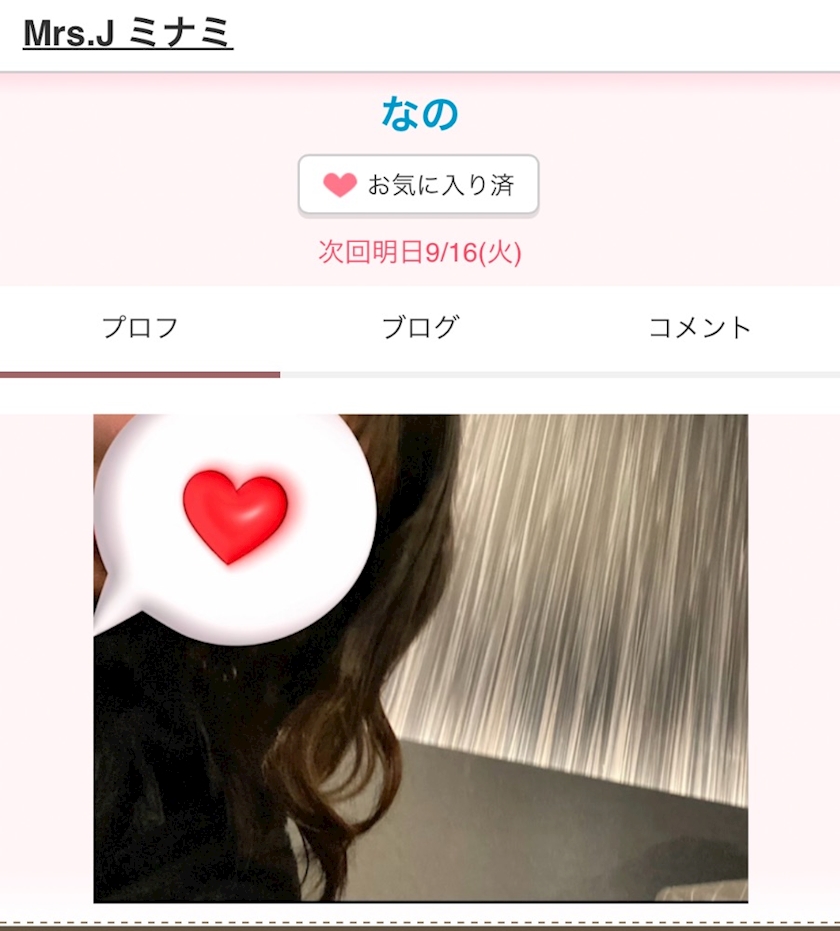Open the なの name link
Viewport: 840px width, 931px height.
coord(420,115)
